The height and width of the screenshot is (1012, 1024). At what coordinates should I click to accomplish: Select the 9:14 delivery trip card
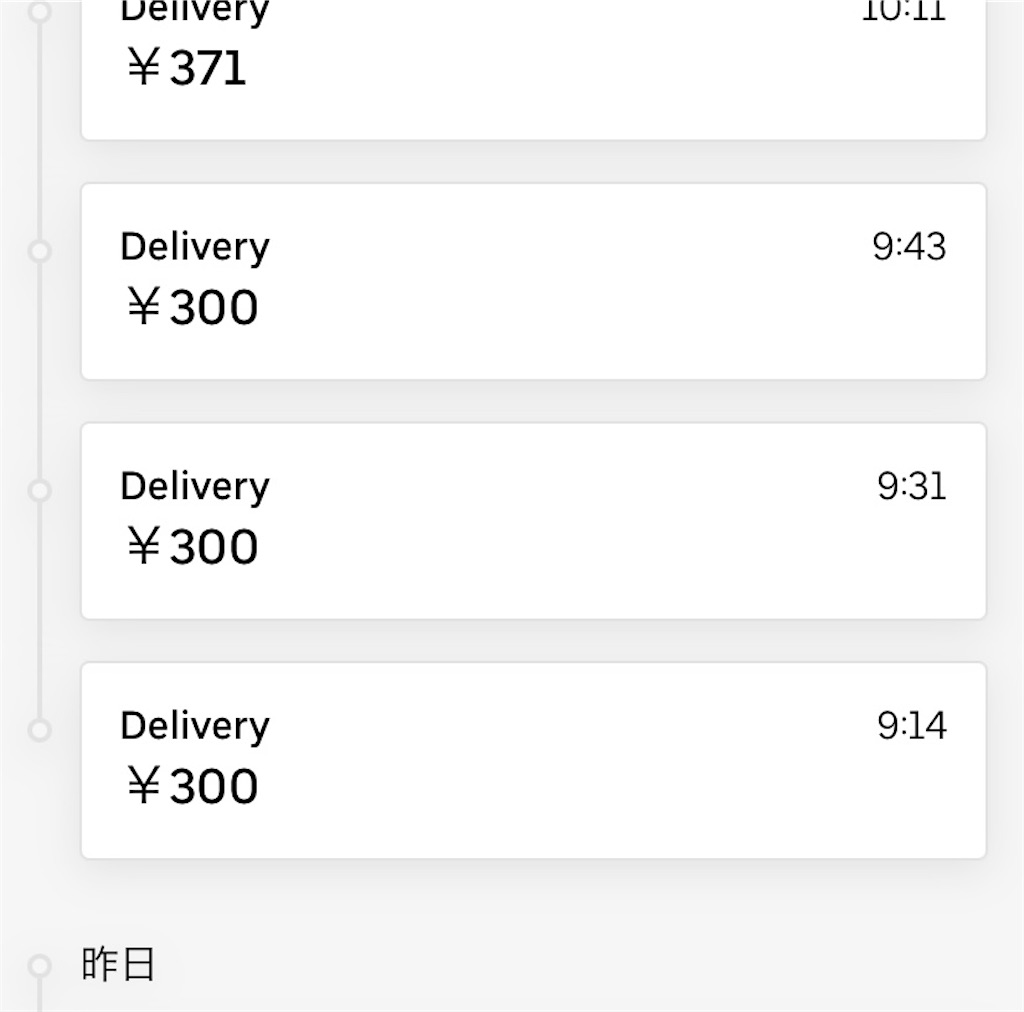click(x=533, y=760)
